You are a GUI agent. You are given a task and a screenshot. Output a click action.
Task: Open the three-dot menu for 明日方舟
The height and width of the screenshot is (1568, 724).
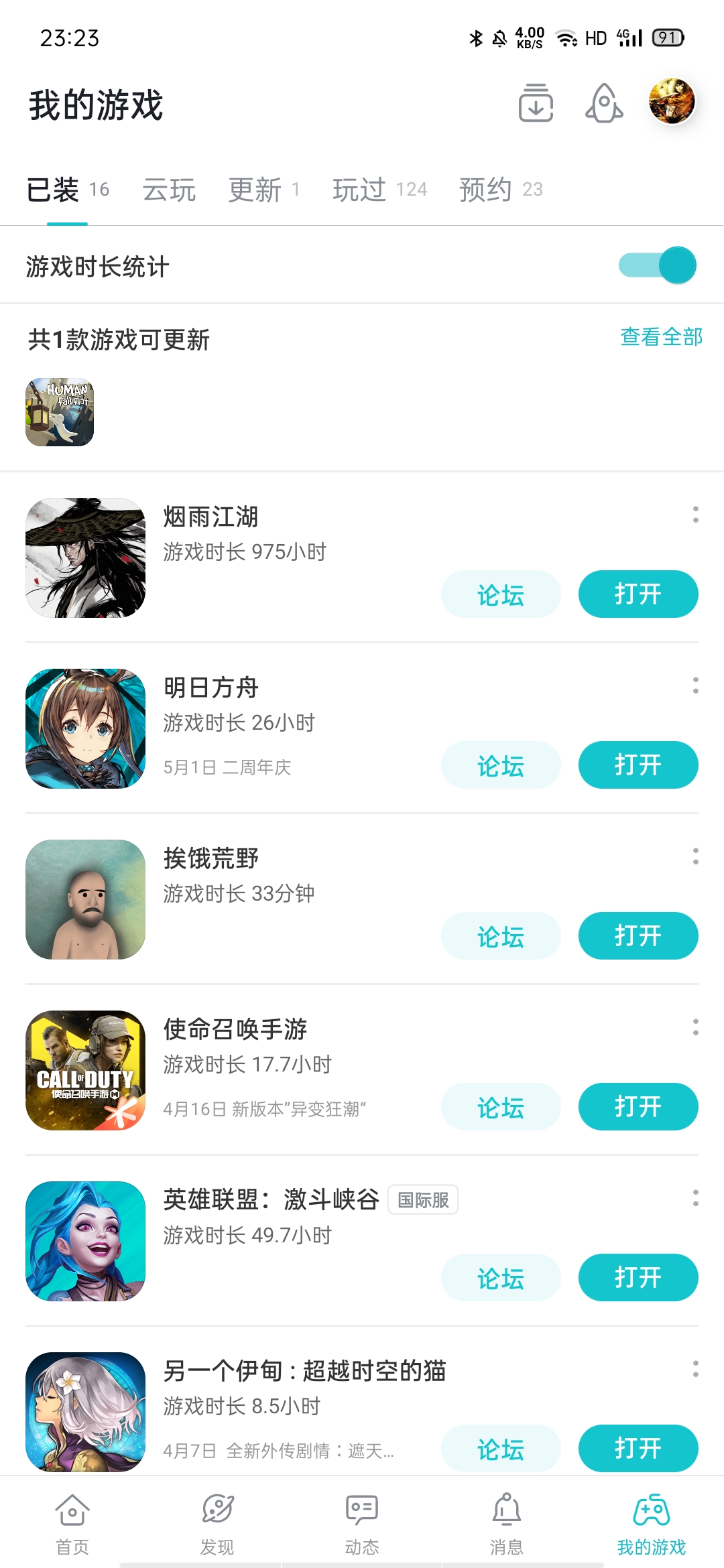tap(695, 686)
